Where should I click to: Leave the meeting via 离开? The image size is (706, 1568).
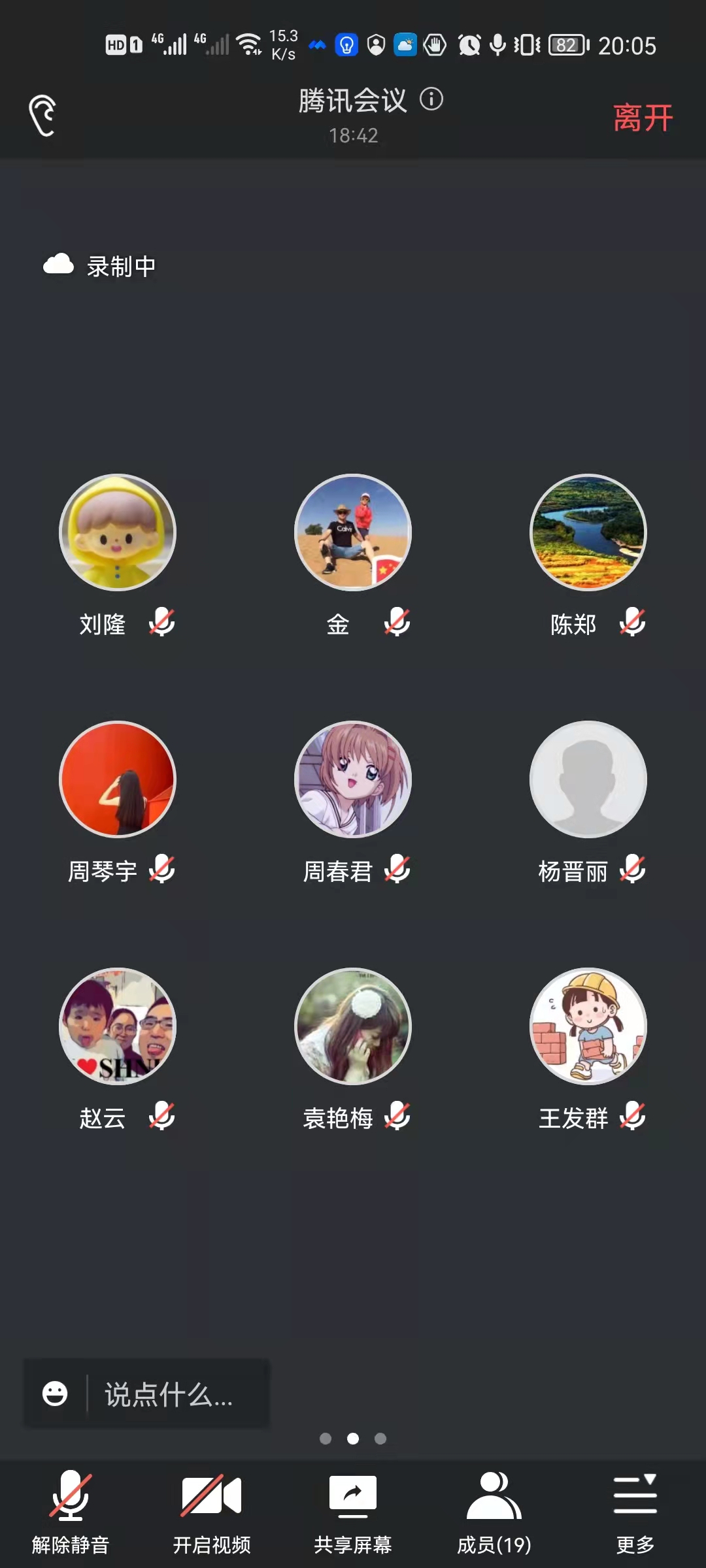coord(643,118)
